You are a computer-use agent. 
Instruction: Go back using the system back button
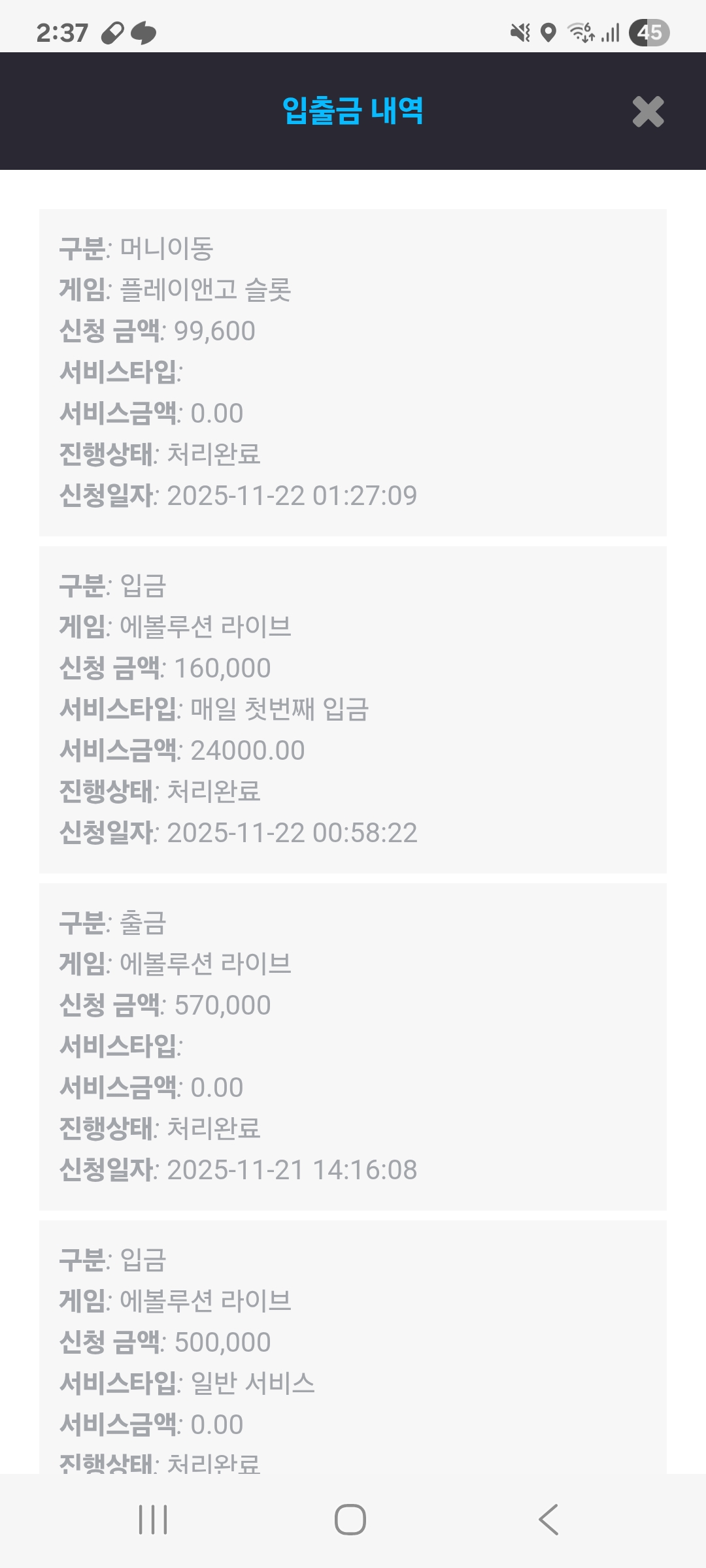pyautogui.click(x=548, y=1519)
